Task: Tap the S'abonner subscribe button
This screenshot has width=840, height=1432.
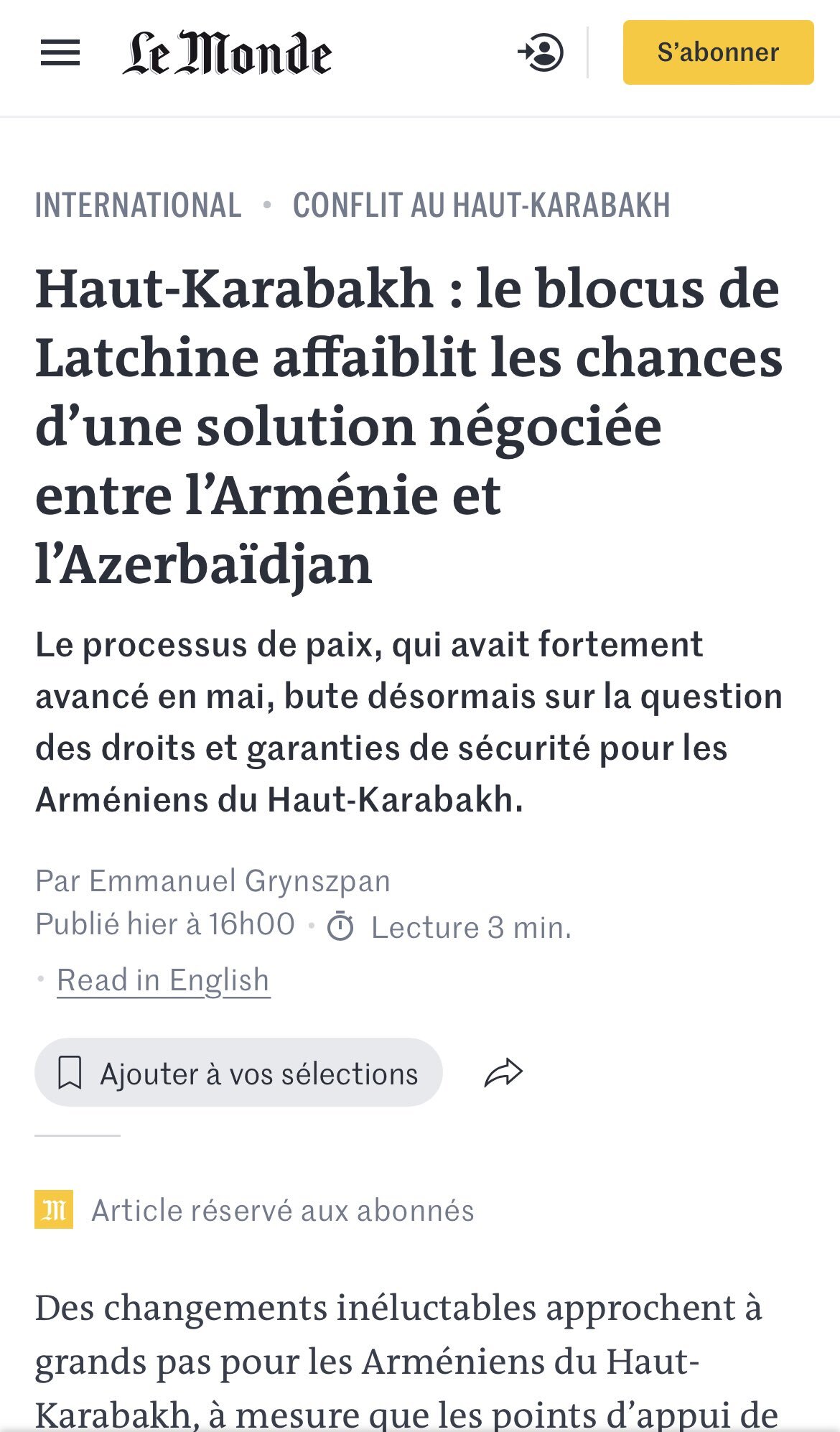Action: coord(718,52)
